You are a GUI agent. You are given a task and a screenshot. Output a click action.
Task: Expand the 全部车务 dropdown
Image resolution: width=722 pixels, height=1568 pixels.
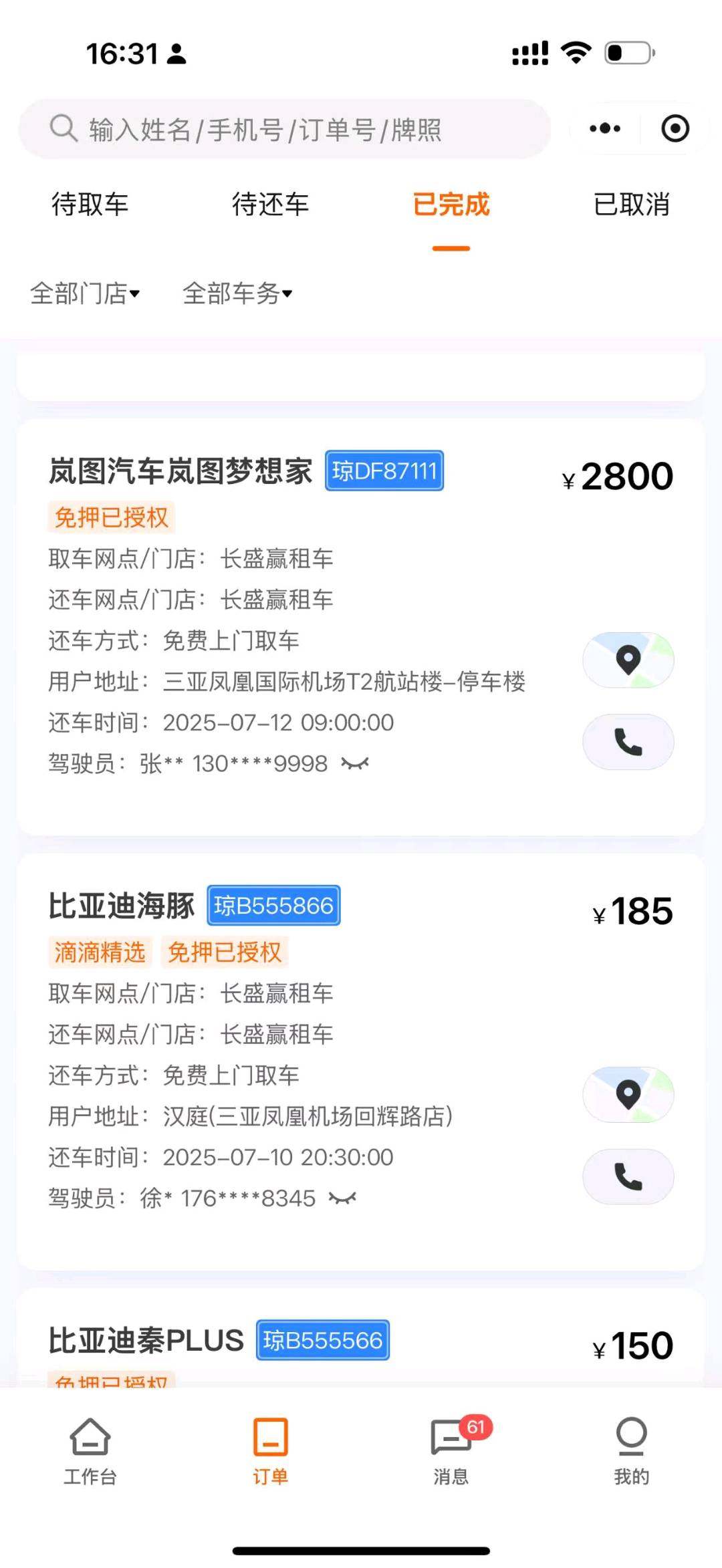[237, 293]
